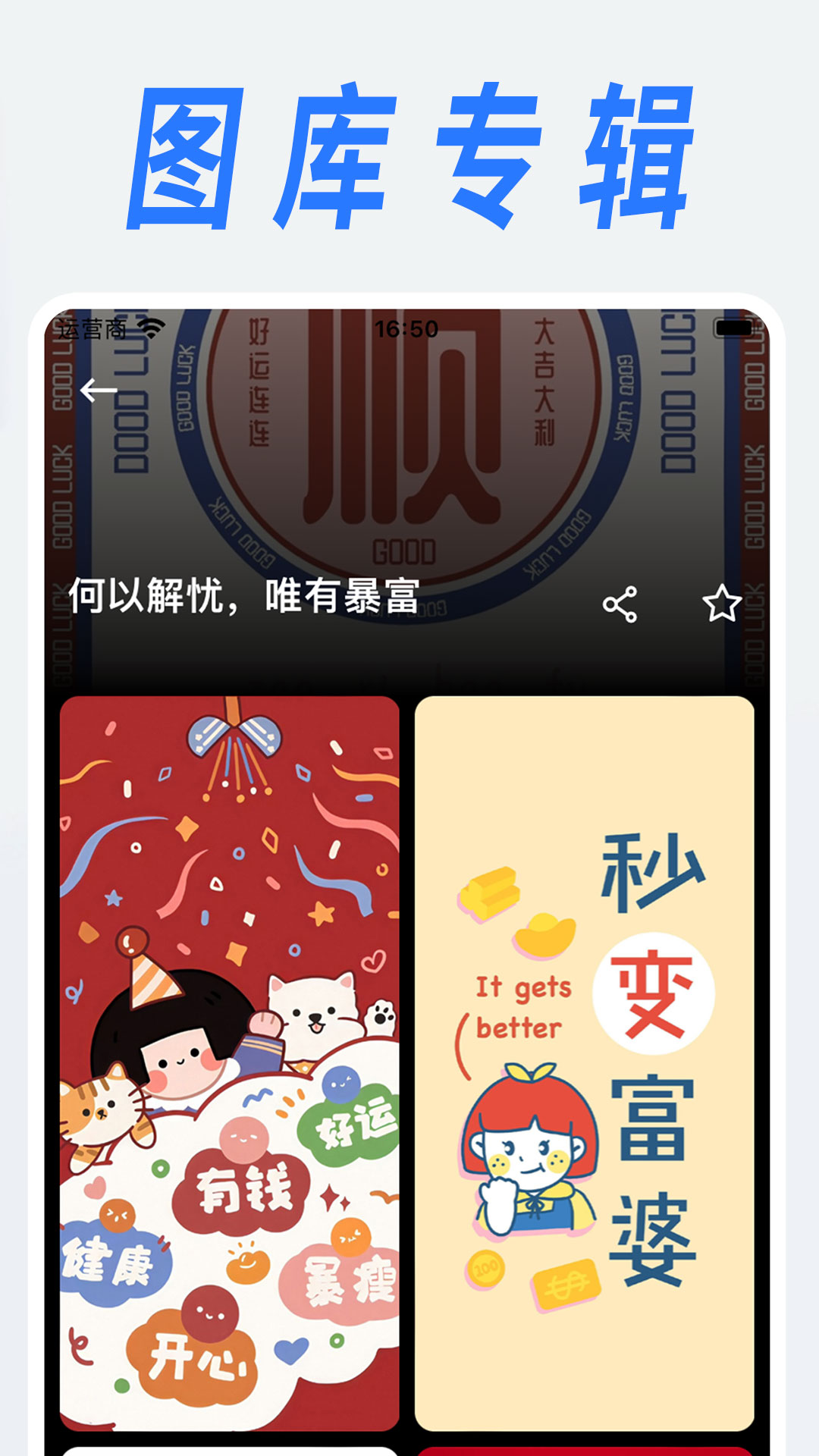This screenshot has width=819, height=1456.
Task: Tap the back arrow to exit the album
Action: 100,391
